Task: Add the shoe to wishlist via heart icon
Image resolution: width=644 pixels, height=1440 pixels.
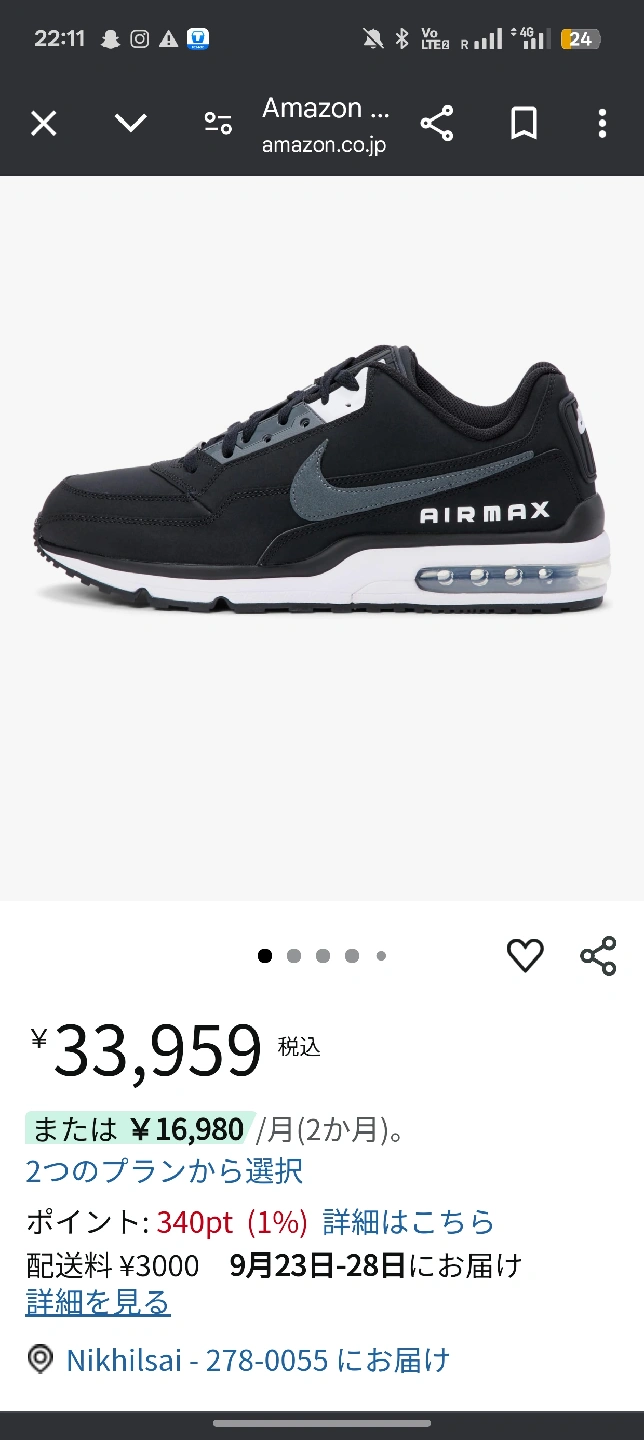Action: (525, 956)
